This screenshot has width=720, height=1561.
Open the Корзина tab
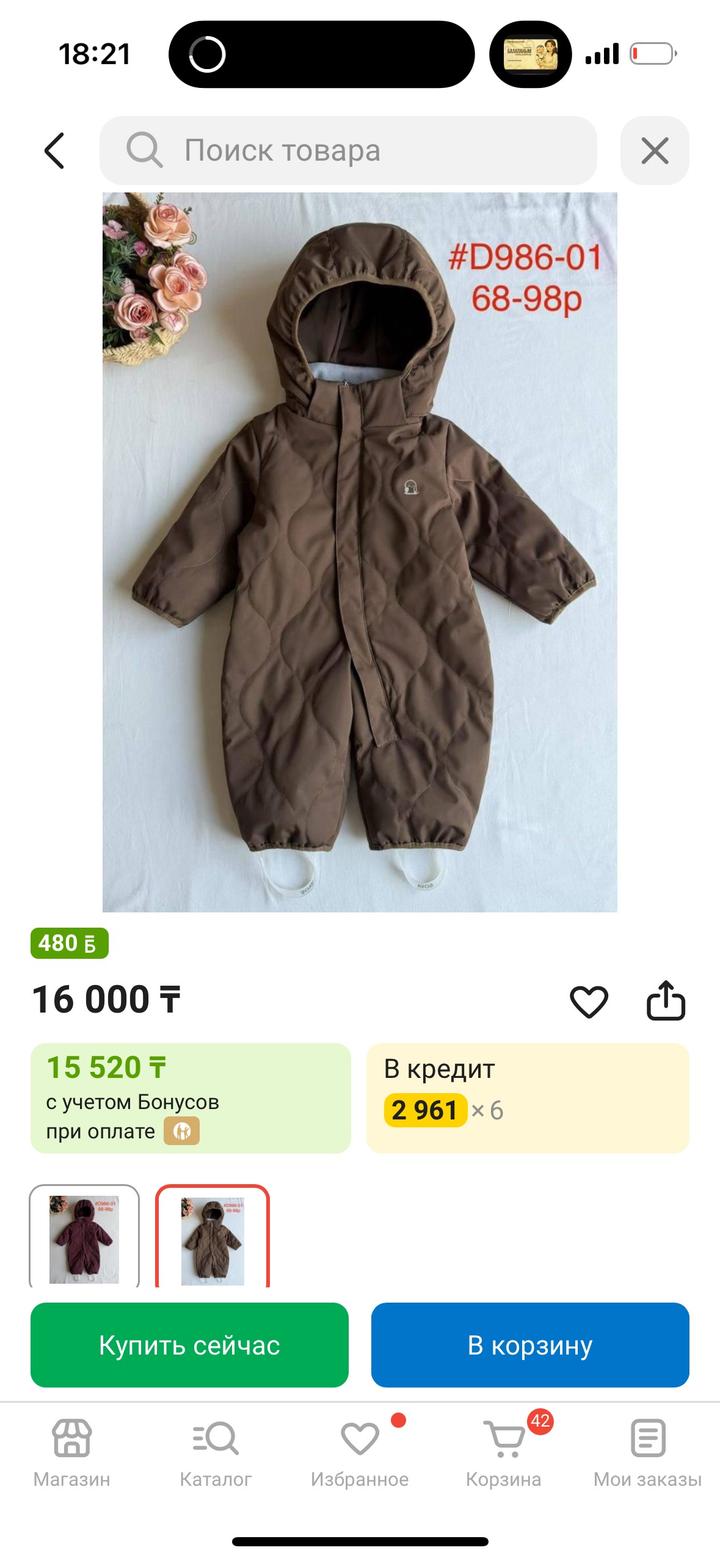[504, 1453]
